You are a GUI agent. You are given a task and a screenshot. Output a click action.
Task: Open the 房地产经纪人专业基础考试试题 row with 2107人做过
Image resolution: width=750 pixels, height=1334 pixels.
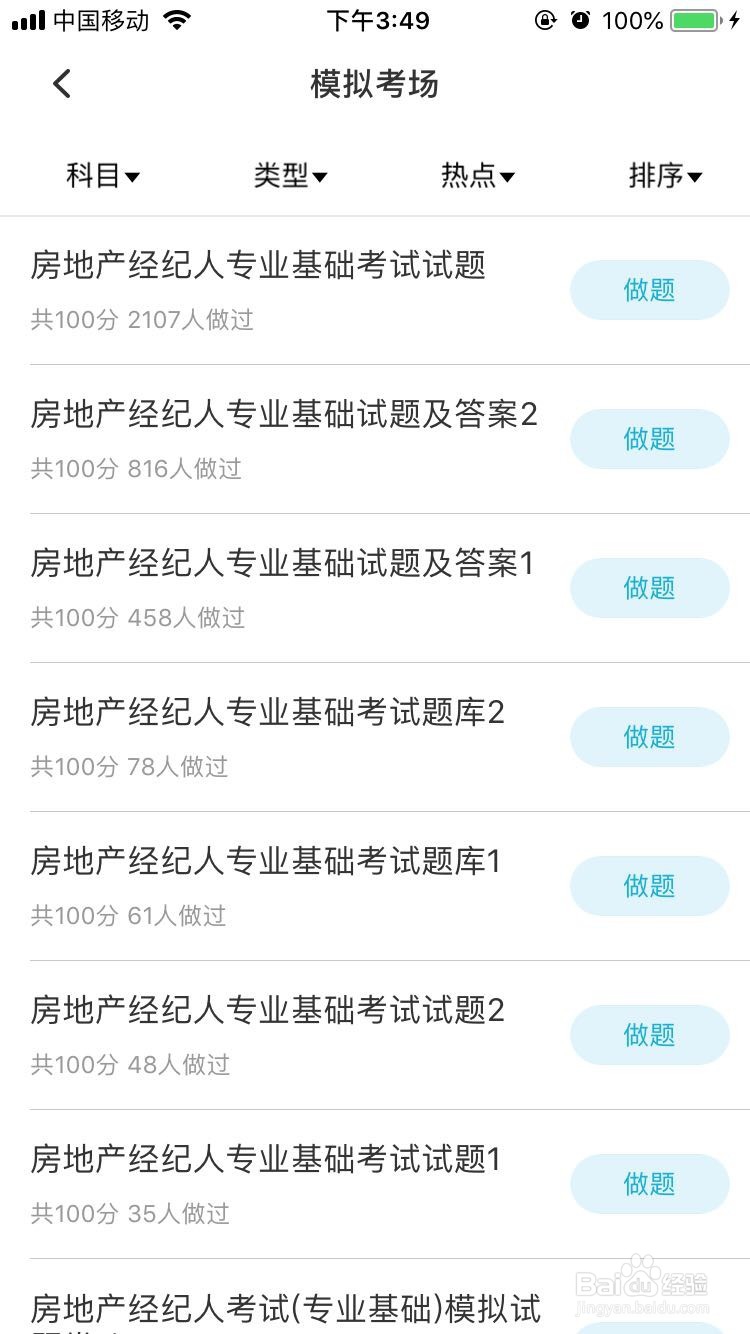[x=258, y=266]
